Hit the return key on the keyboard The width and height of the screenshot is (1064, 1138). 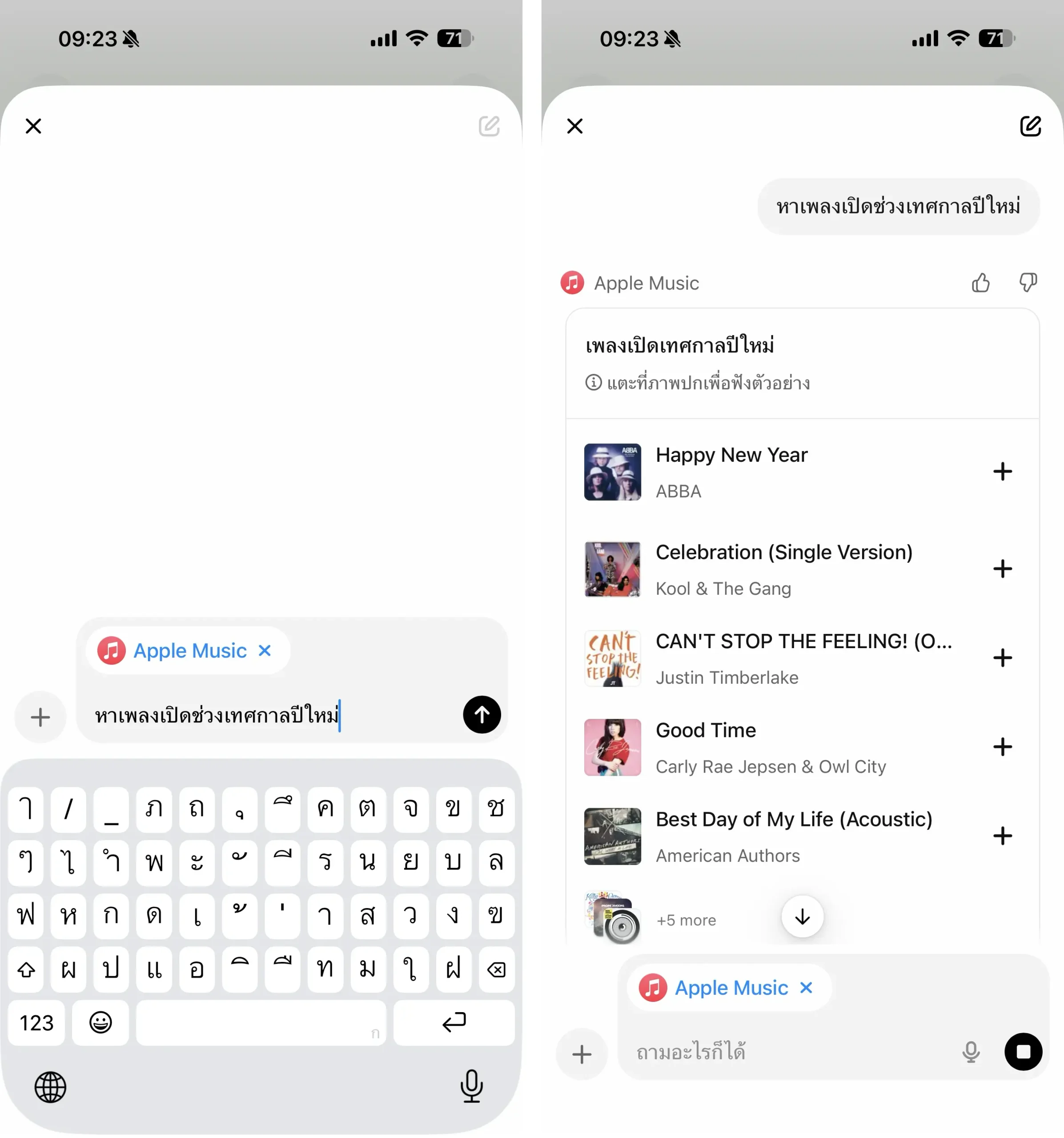[454, 1022]
